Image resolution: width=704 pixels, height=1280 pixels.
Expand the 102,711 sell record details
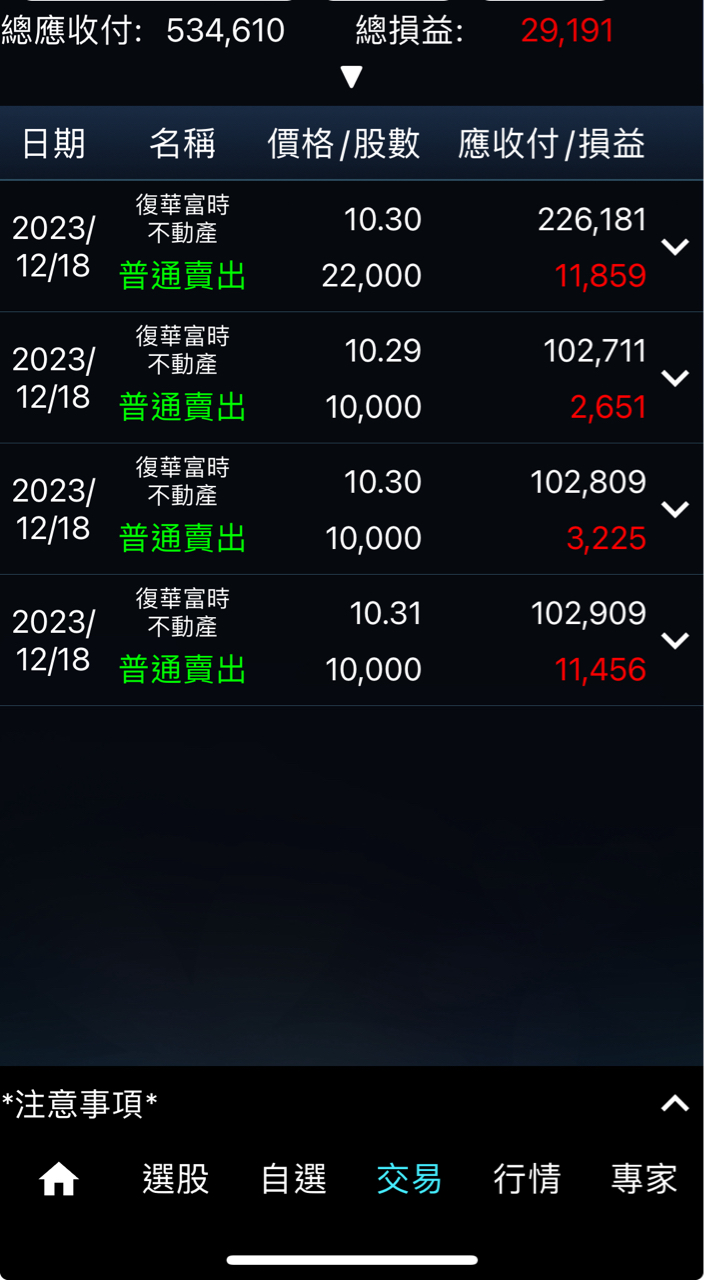(x=675, y=378)
